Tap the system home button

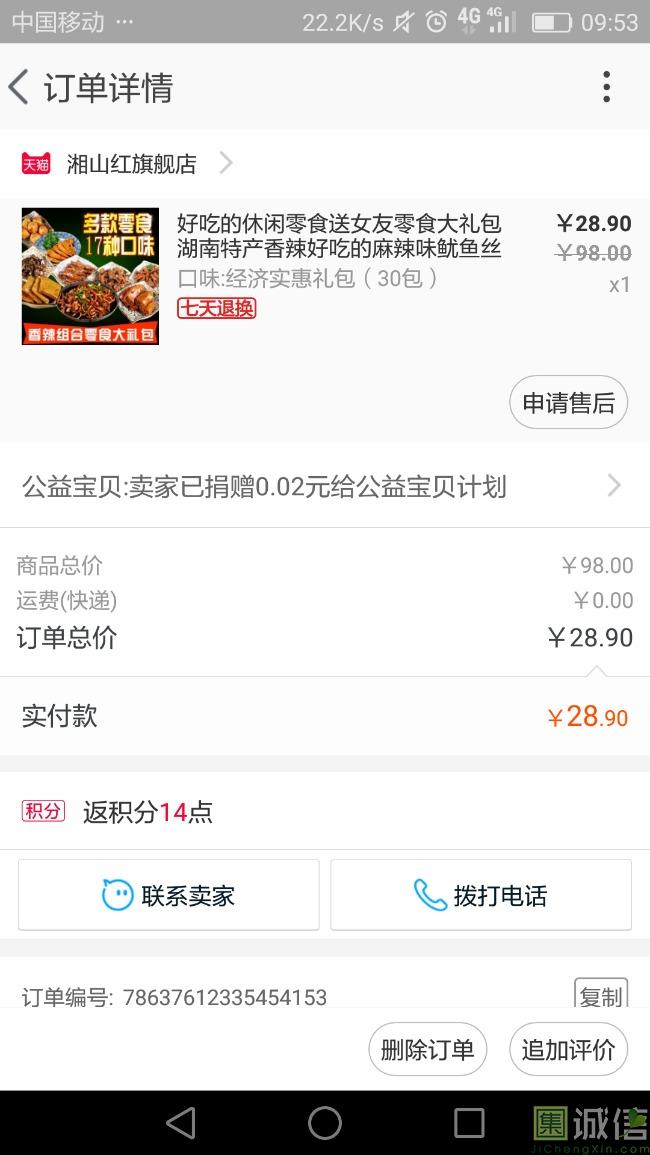pos(325,1123)
